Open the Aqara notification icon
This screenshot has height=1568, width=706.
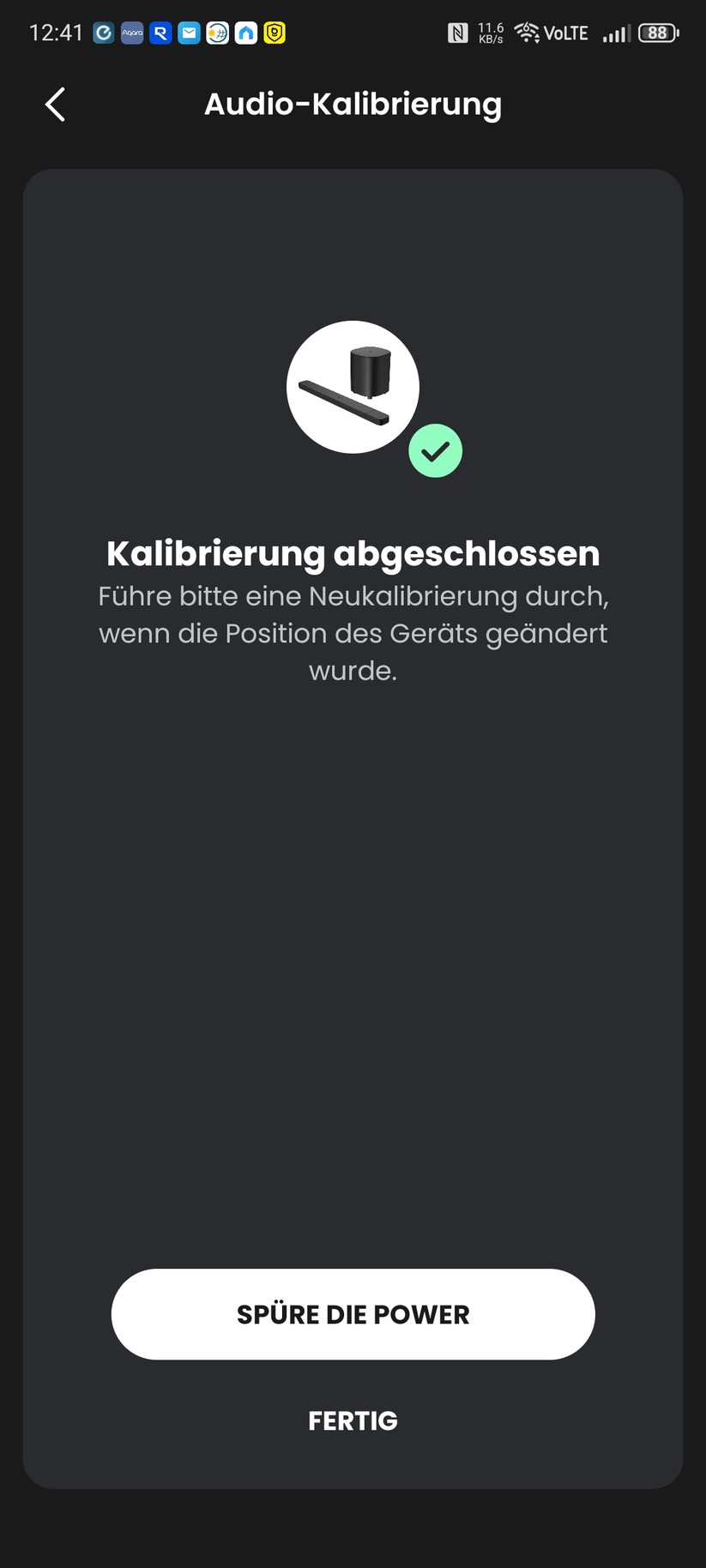pyautogui.click(x=131, y=33)
